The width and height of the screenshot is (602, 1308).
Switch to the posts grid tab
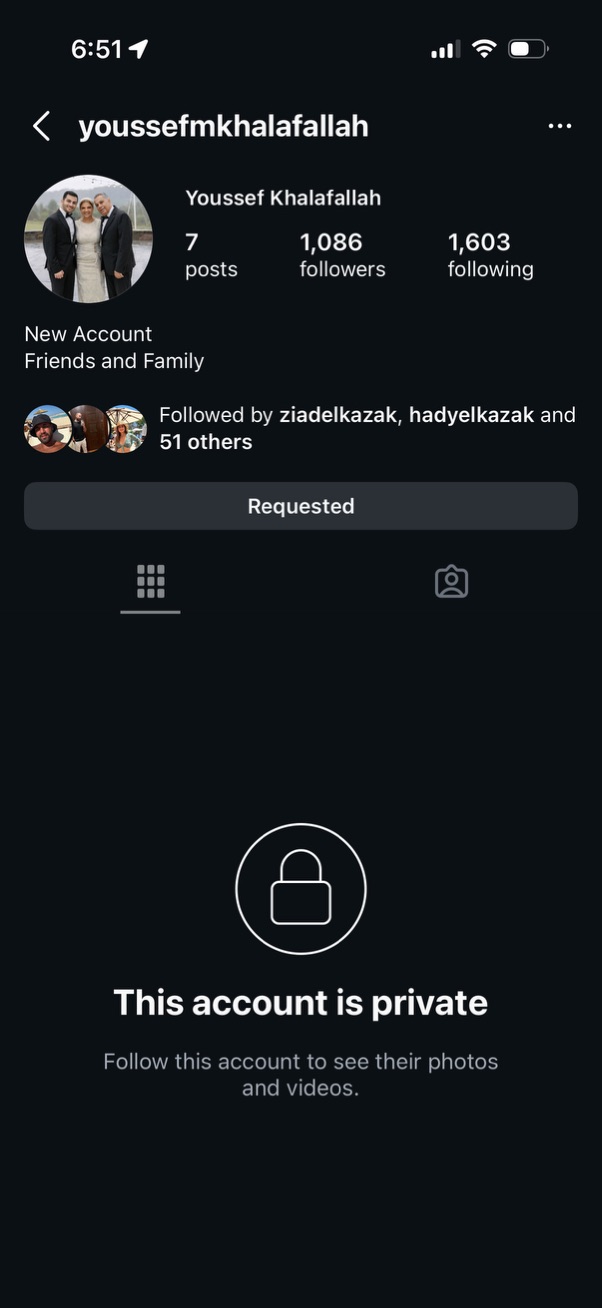click(x=150, y=582)
